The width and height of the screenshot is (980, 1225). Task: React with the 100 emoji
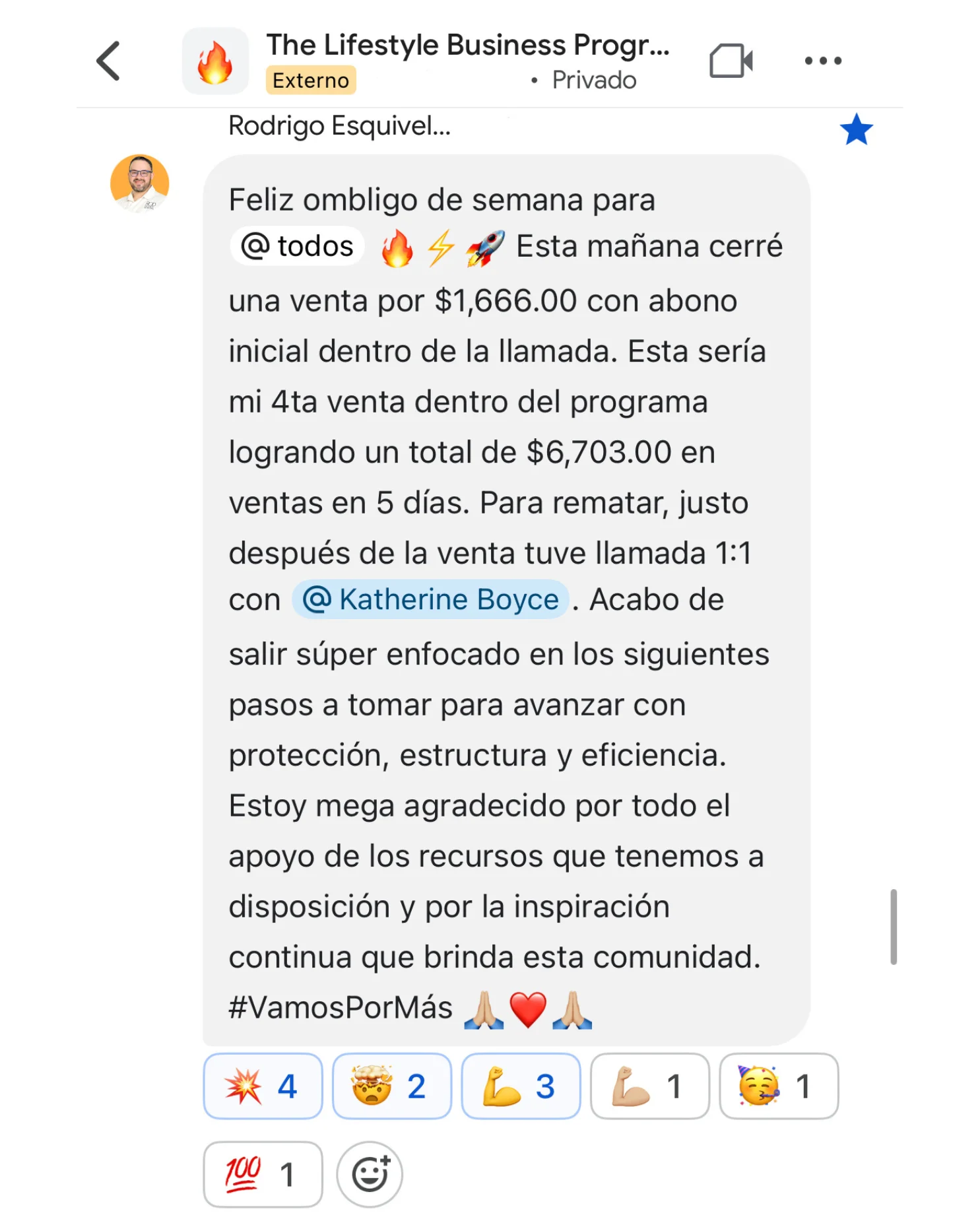point(262,1174)
